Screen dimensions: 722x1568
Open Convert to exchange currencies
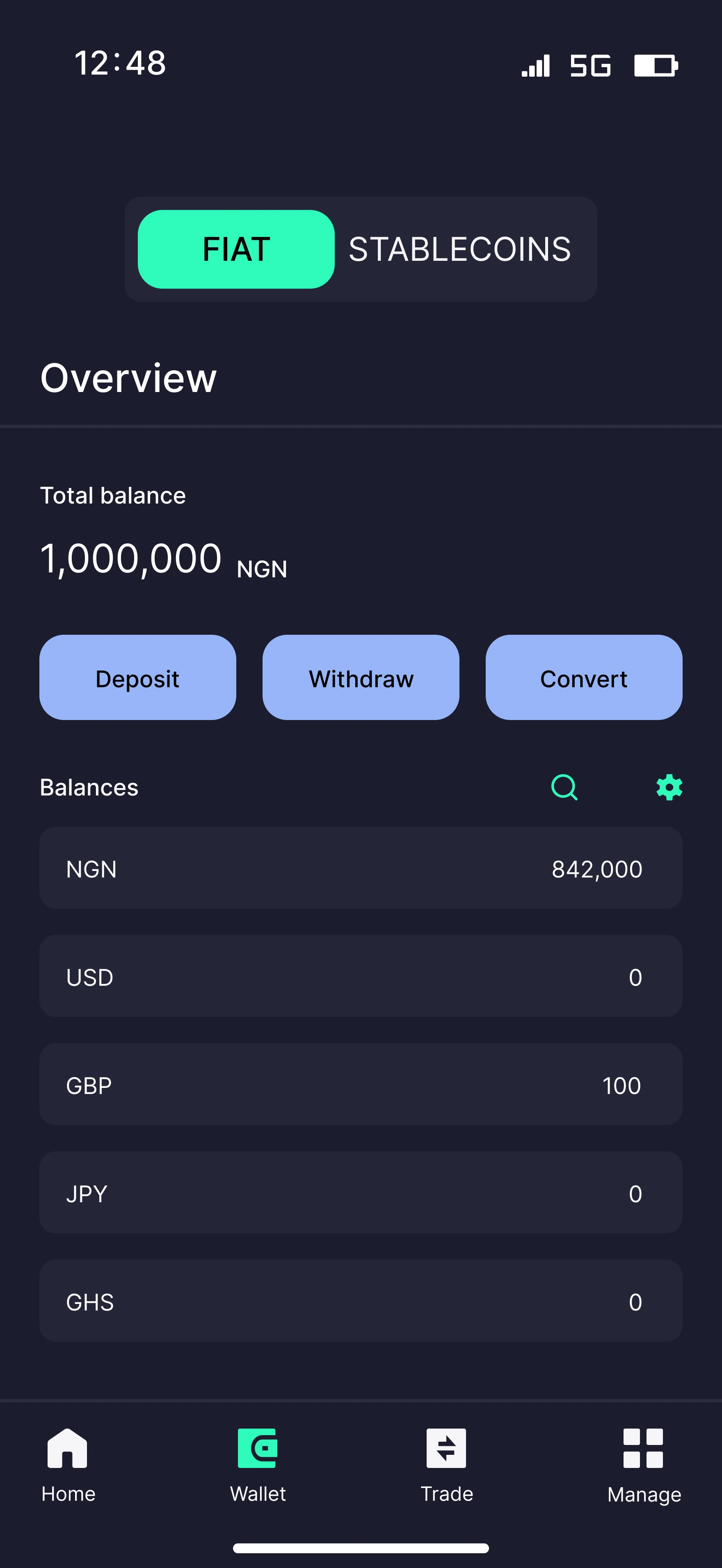584,677
